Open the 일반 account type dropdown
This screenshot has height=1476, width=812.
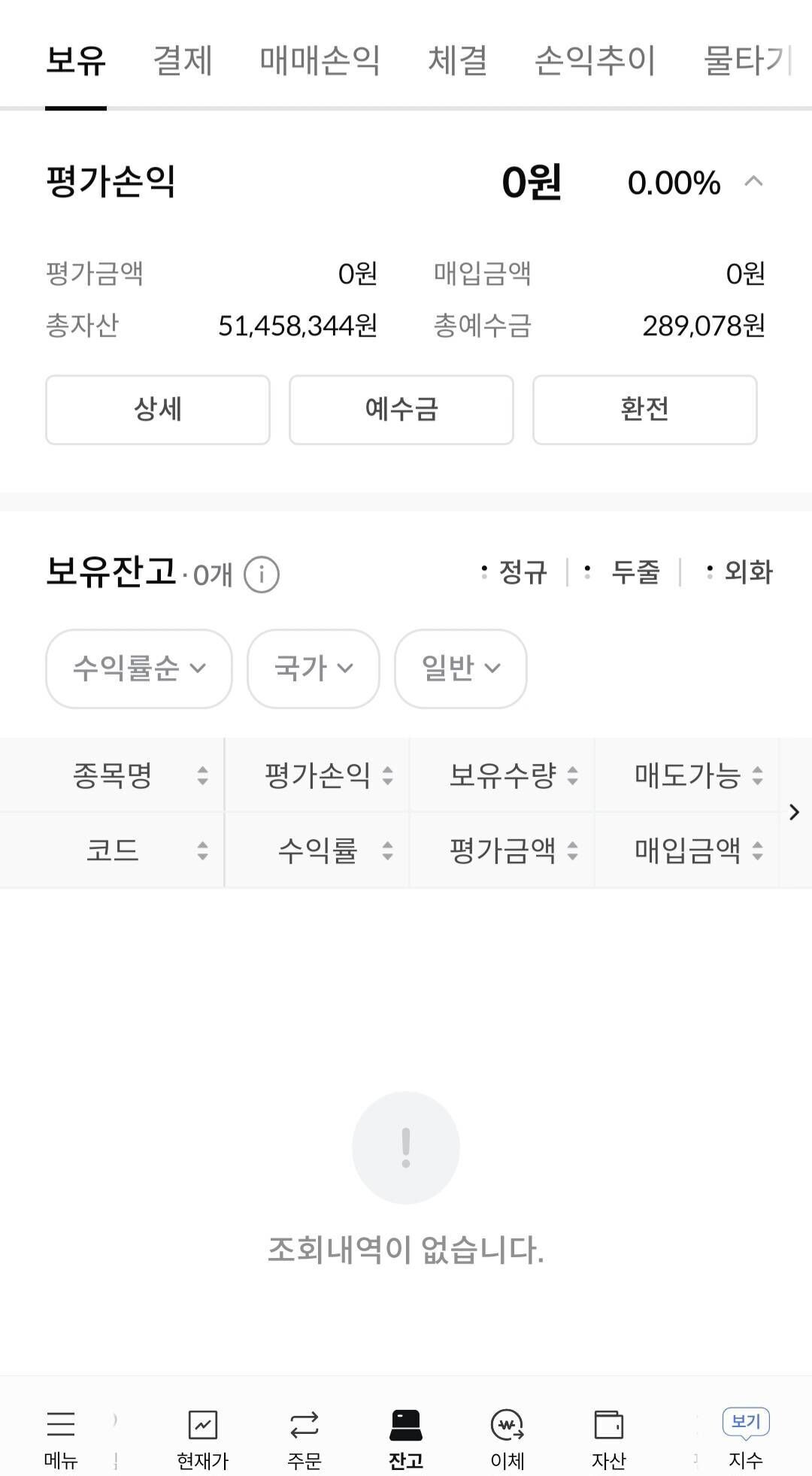(460, 668)
